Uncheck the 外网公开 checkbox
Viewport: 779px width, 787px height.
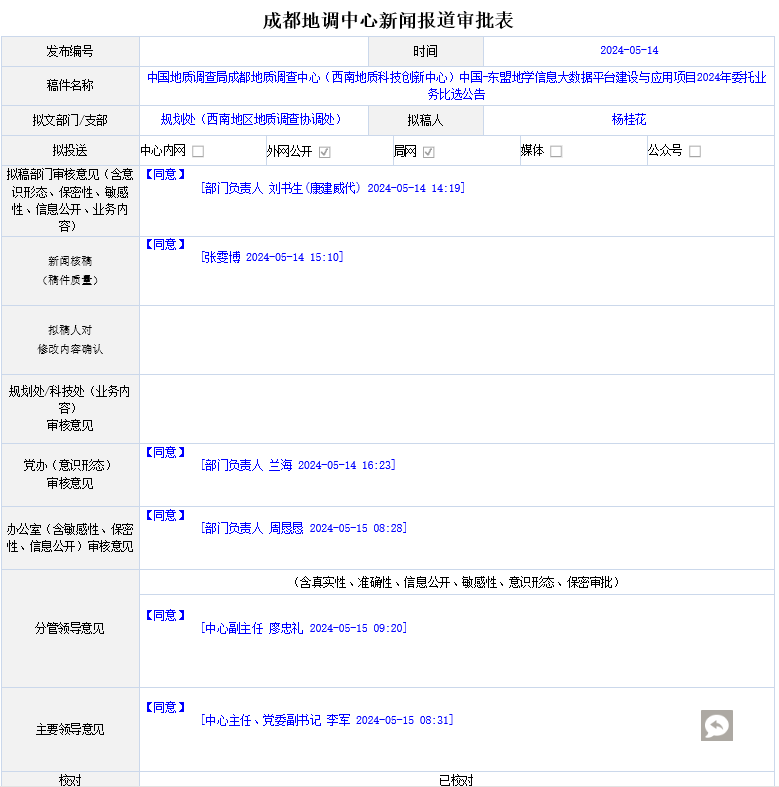click(325, 152)
